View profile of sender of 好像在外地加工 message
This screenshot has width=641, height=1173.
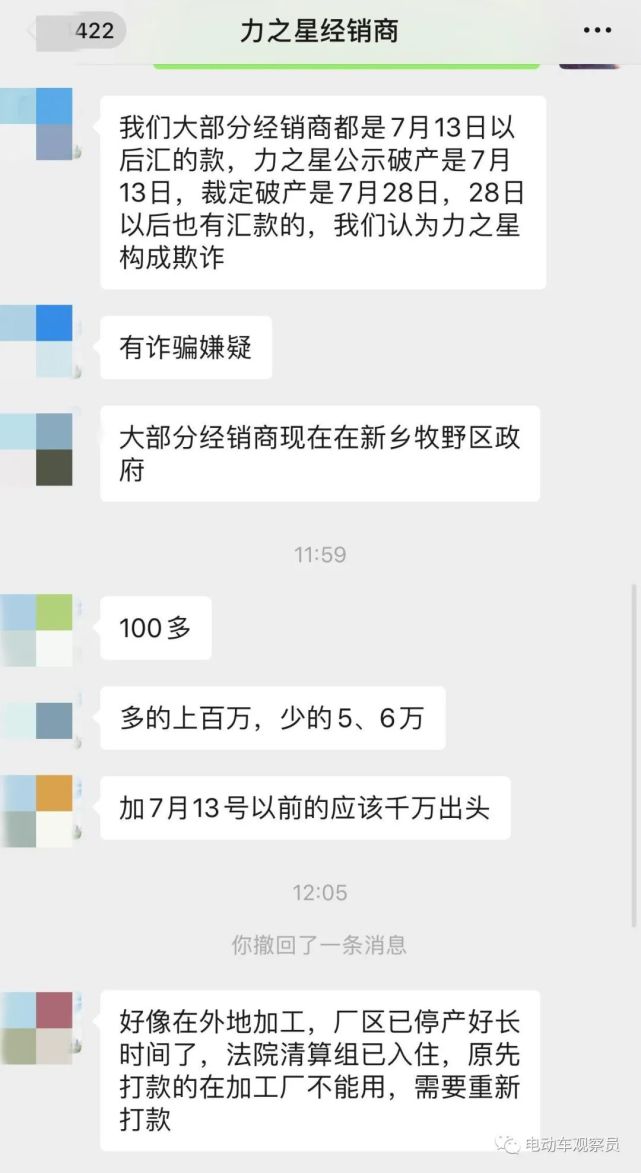[x=37, y=1028]
